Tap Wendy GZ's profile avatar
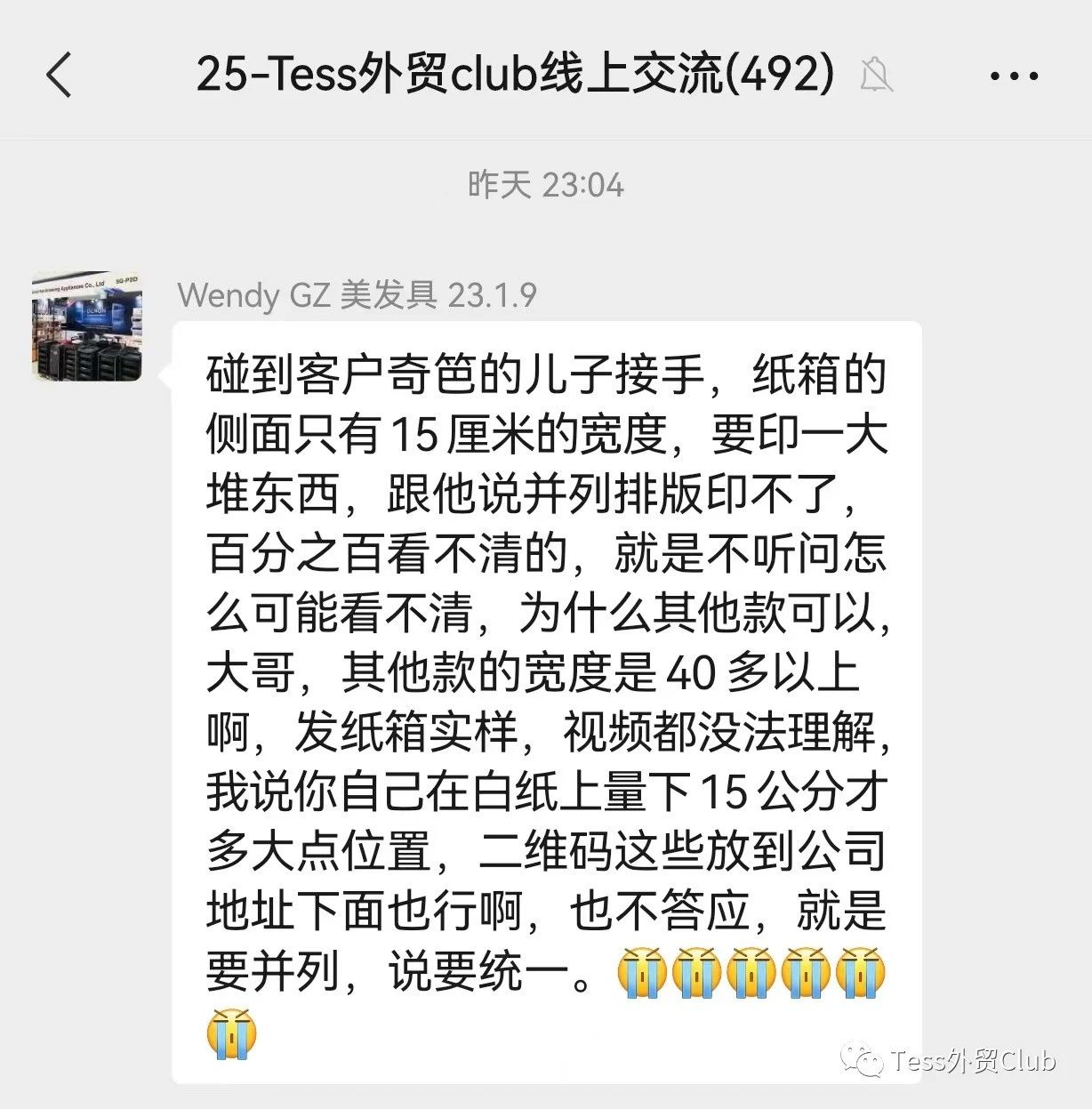 click(86, 326)
